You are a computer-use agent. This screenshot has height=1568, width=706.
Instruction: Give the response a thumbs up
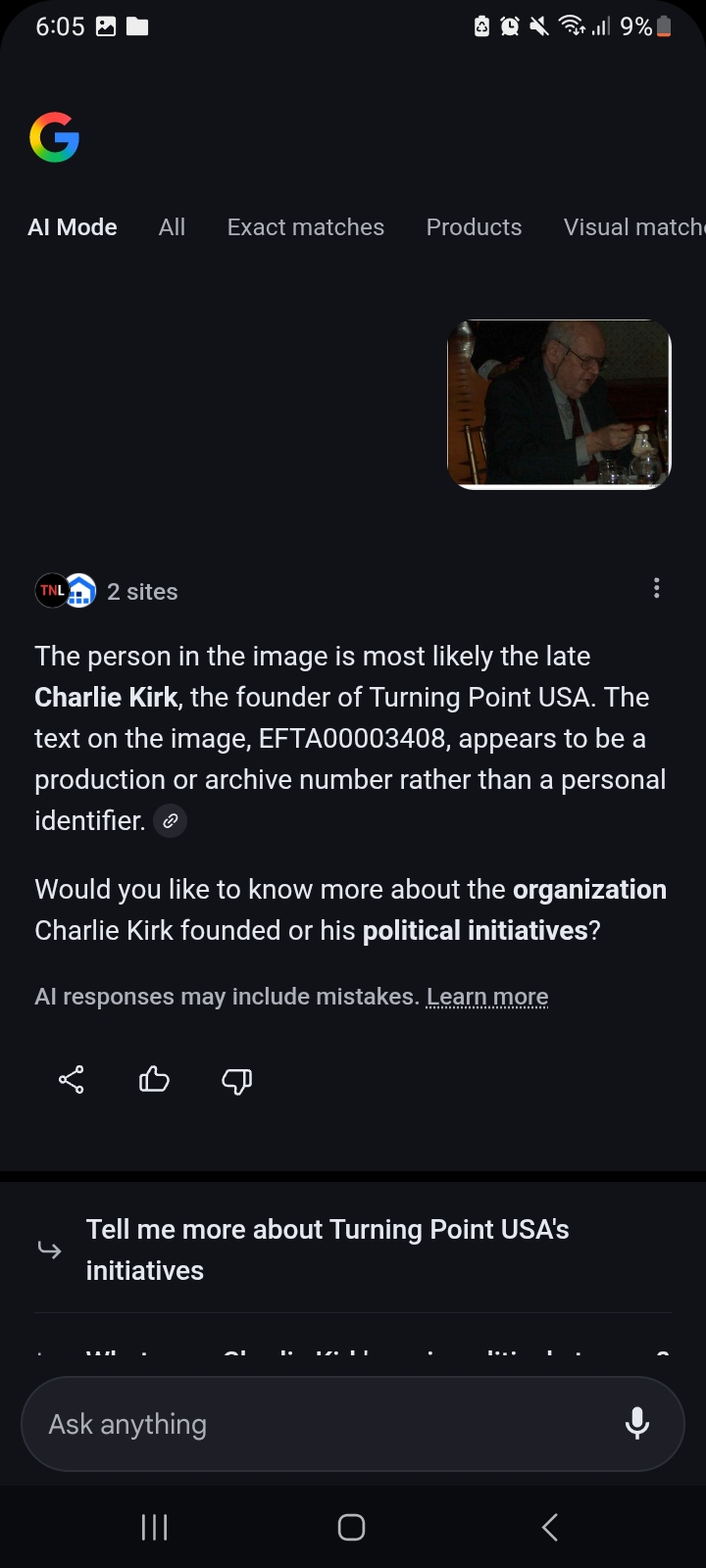(154, 1080)
